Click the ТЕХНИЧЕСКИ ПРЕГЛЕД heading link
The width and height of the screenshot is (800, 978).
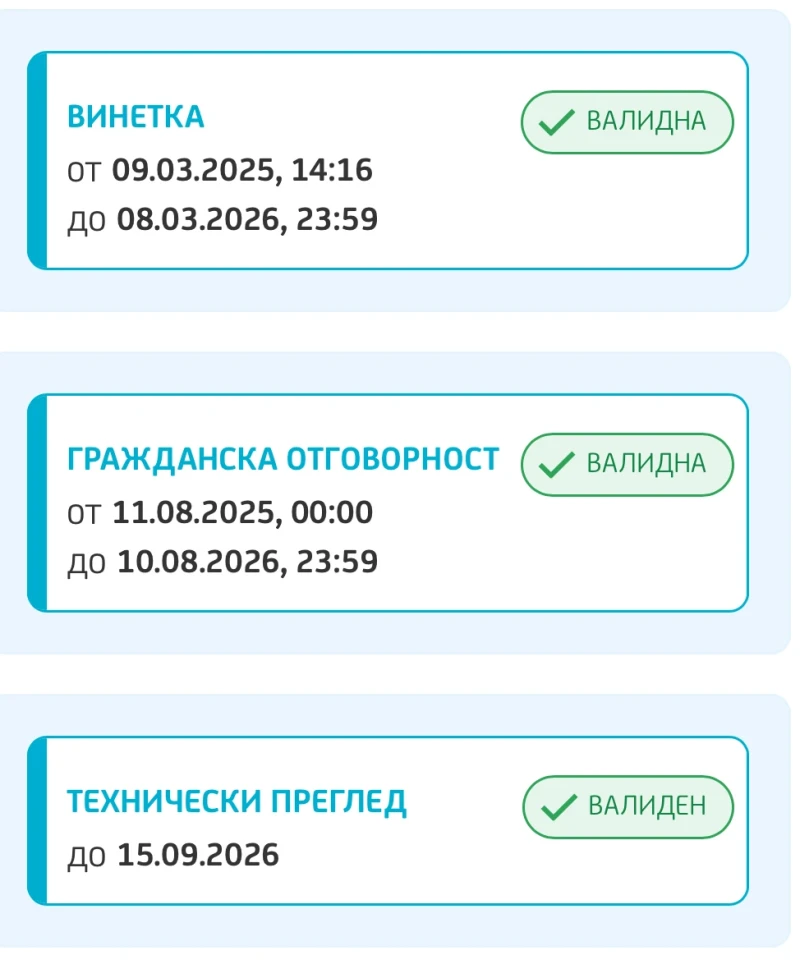238,802
